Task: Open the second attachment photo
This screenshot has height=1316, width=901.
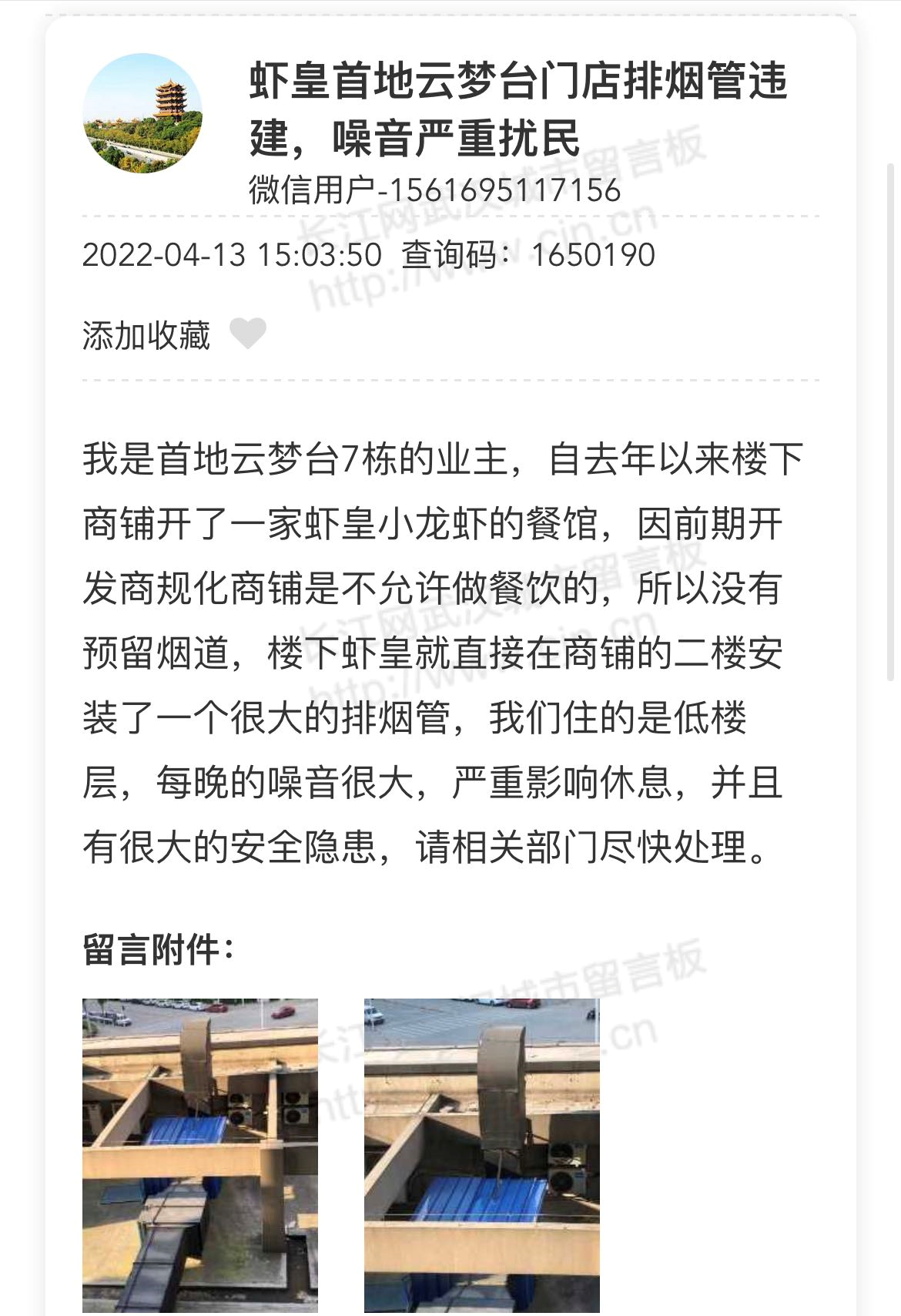Action: (x=481, y=1156)
